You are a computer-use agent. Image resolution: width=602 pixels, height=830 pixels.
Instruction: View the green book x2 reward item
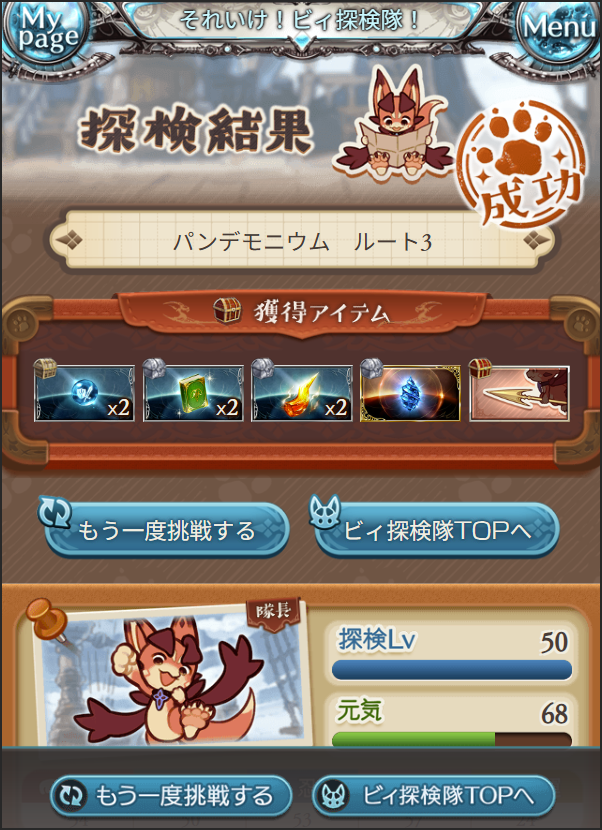click(x=193, y=393)
